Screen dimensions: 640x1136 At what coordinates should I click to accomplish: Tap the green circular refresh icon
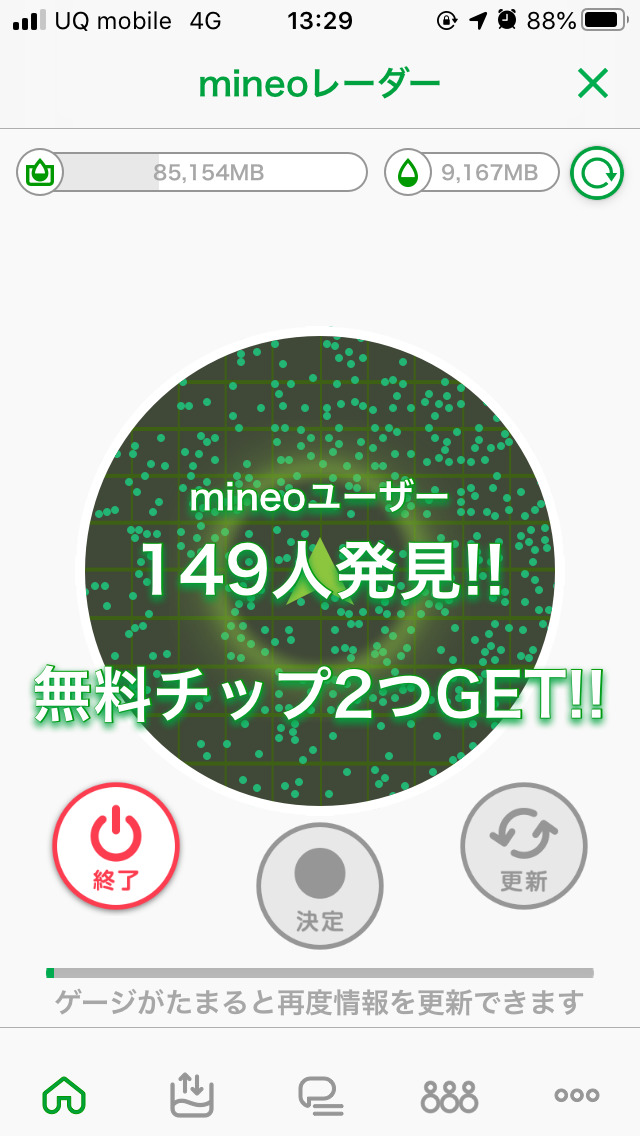click(596, 173)
